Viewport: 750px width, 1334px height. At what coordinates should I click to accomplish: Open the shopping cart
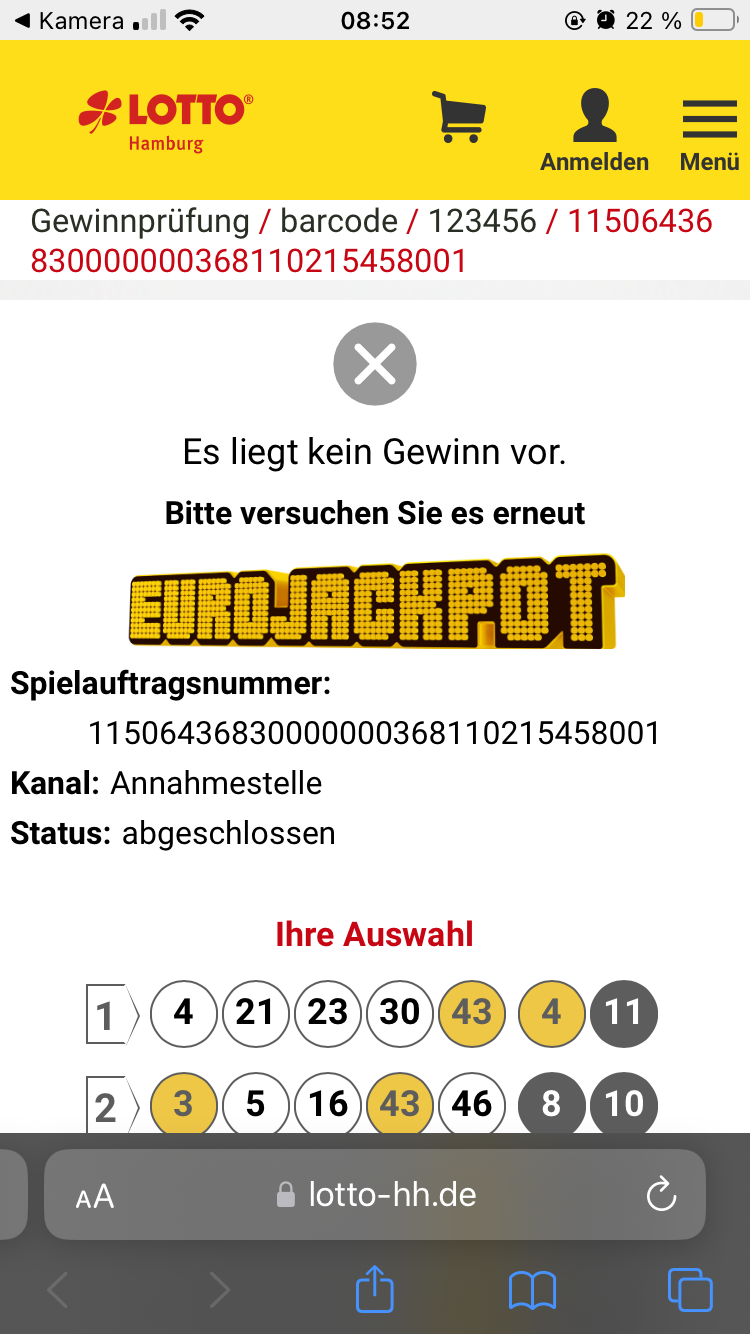click(459, 117)
